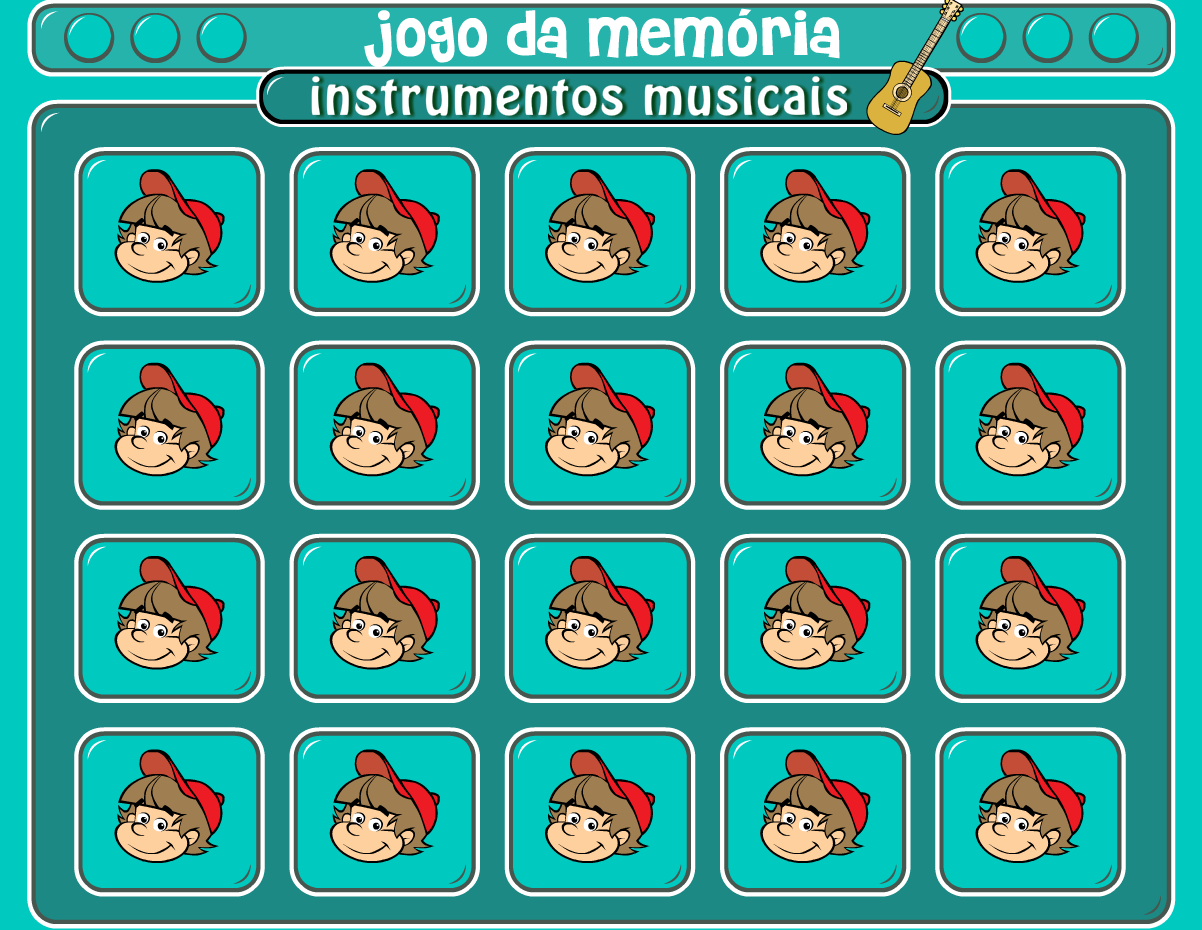The image size is (1202, 930).
Task: Flip the last card in the third row
Action: pyautogui.click(x=1030, y=618)
